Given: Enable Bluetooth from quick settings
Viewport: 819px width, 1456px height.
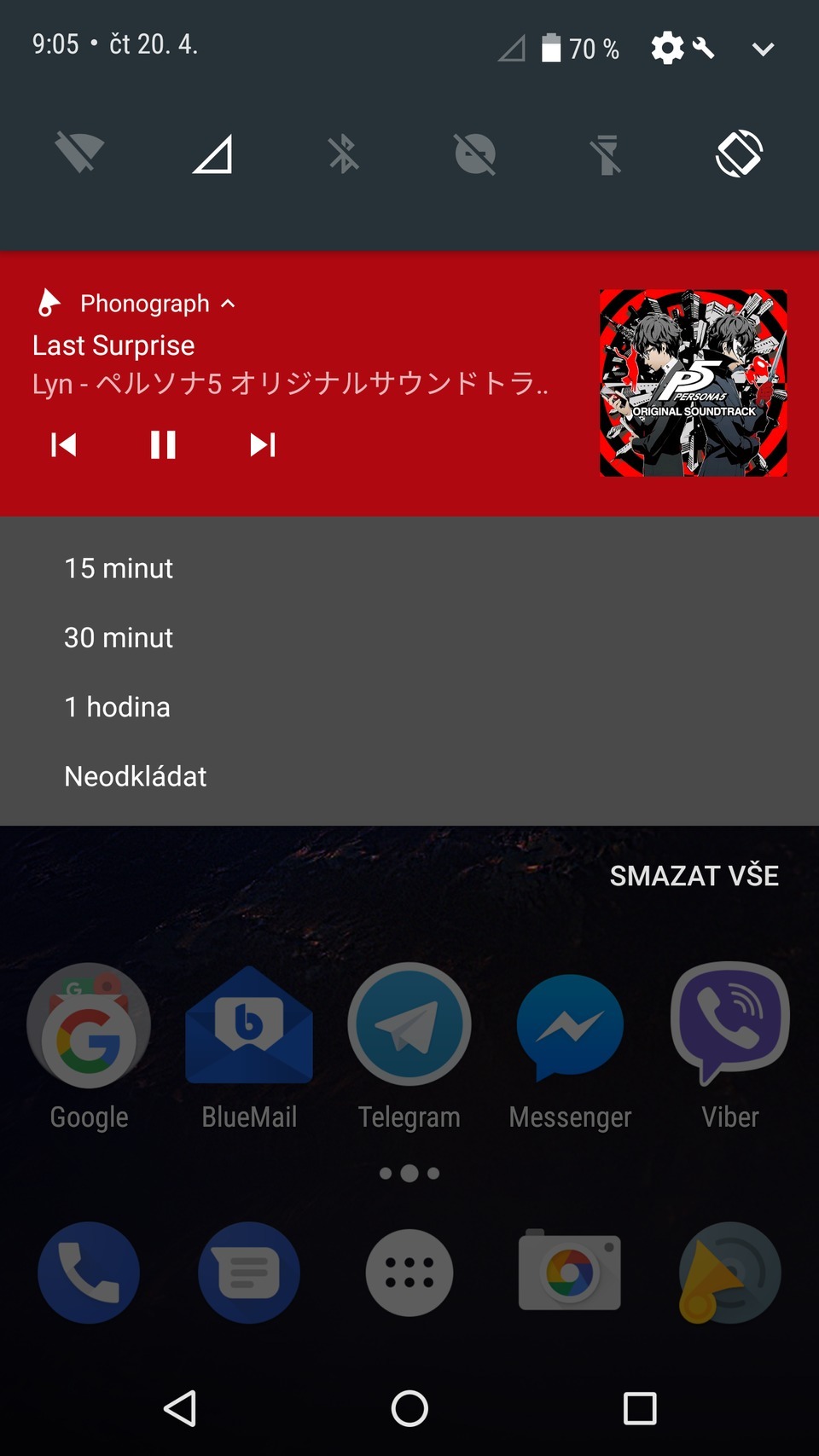Looking at the screenshot, I should 343,154.
